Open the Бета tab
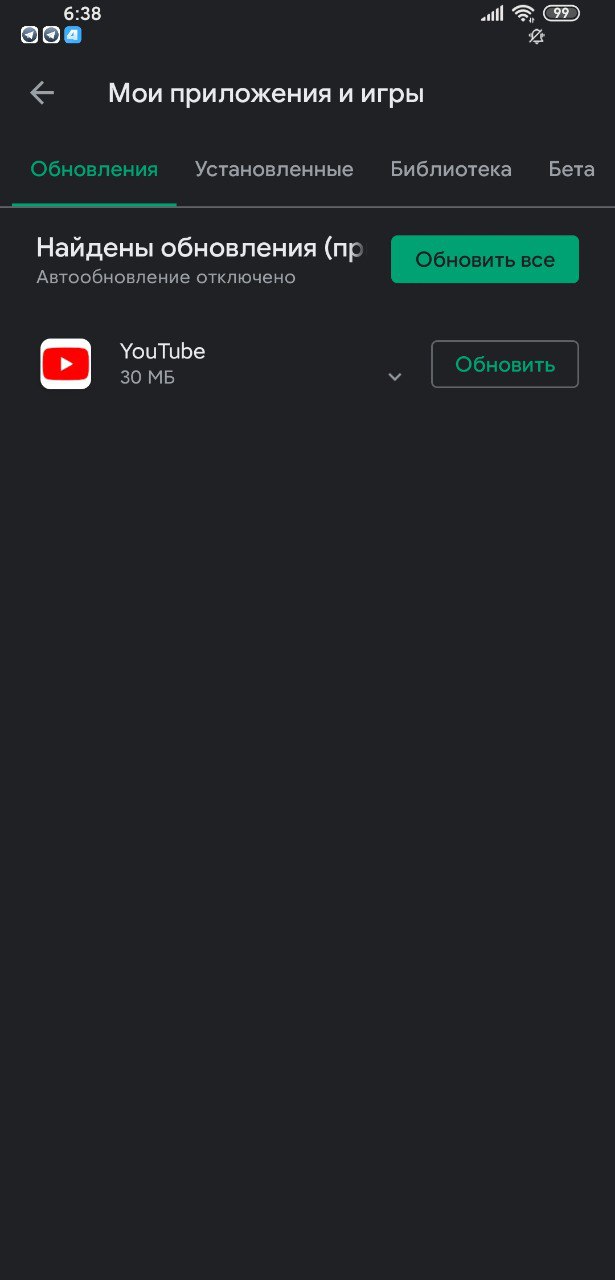This screenshot has width=615, height=1280. (572, 170)
